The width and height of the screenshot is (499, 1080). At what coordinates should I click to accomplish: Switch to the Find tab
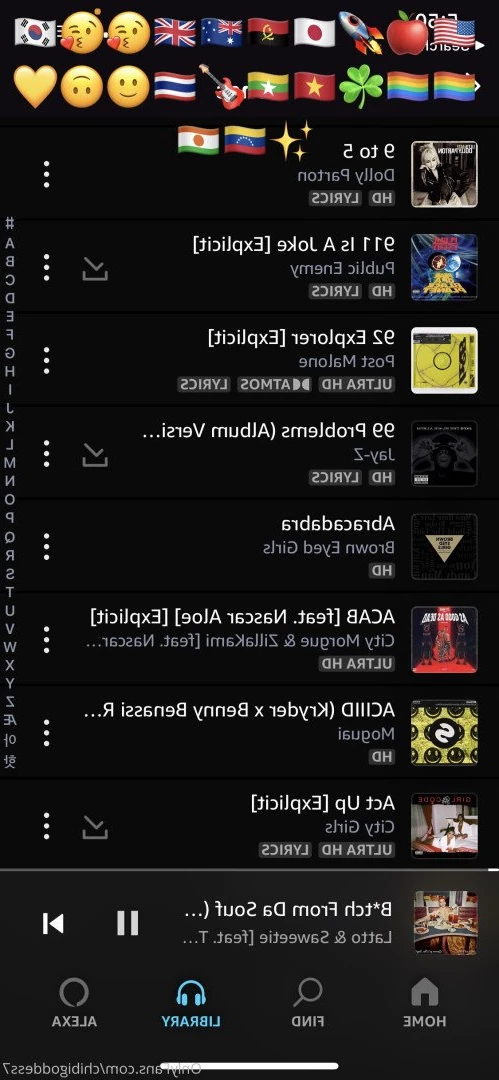point(307,1004)
